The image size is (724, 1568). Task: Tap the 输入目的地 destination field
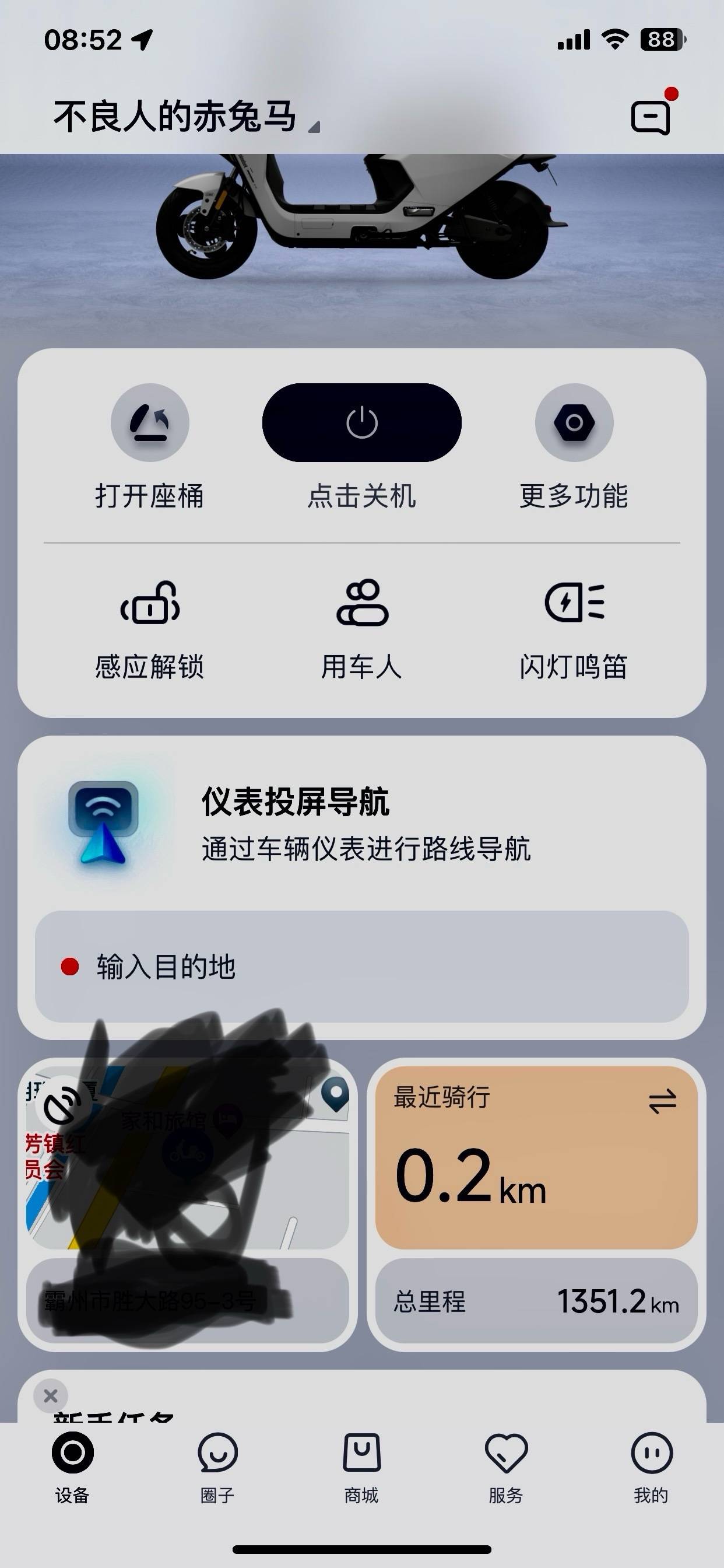tap(361, 966)
